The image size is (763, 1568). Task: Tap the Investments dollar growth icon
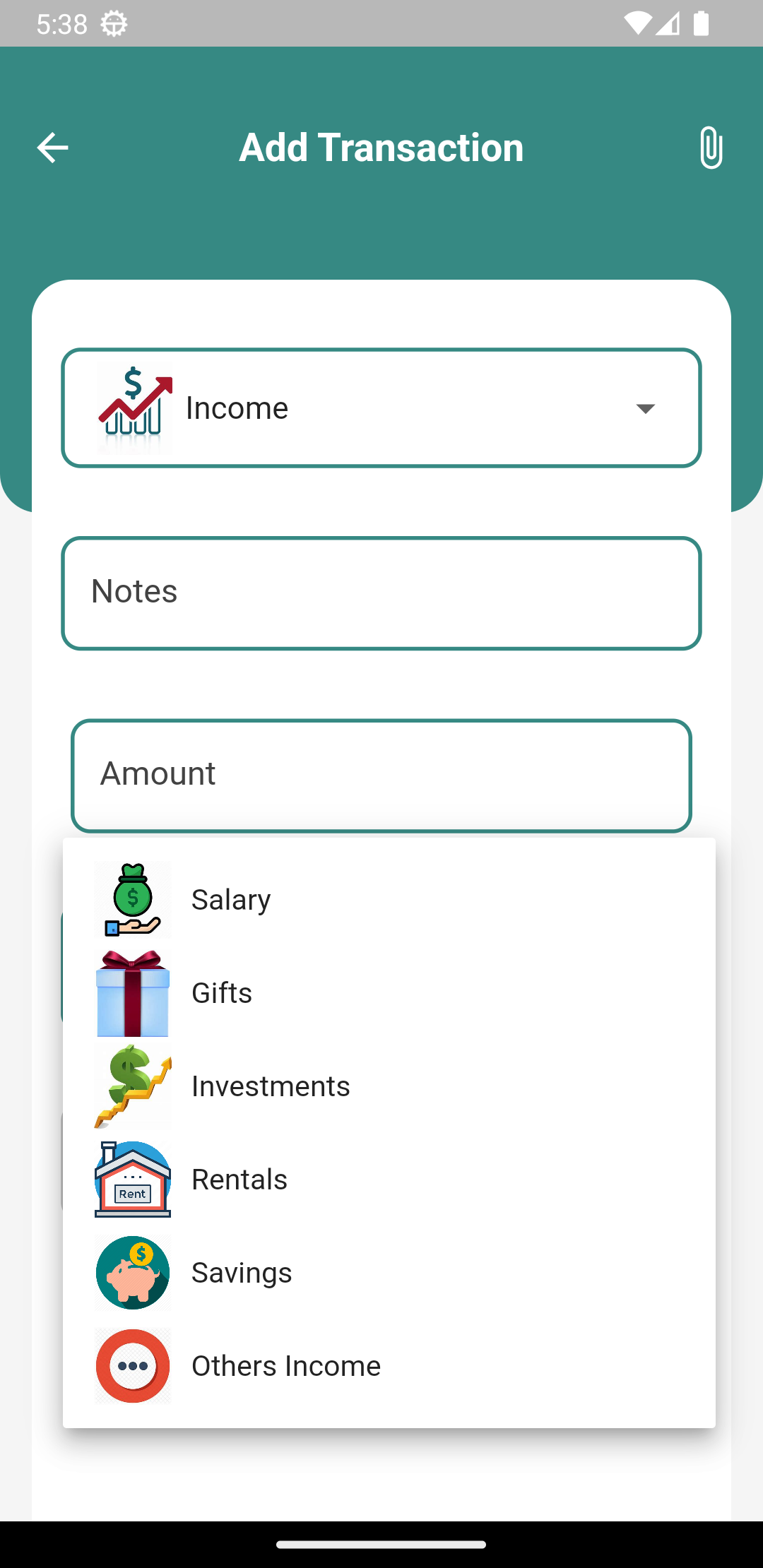[x=132, y=1086]
